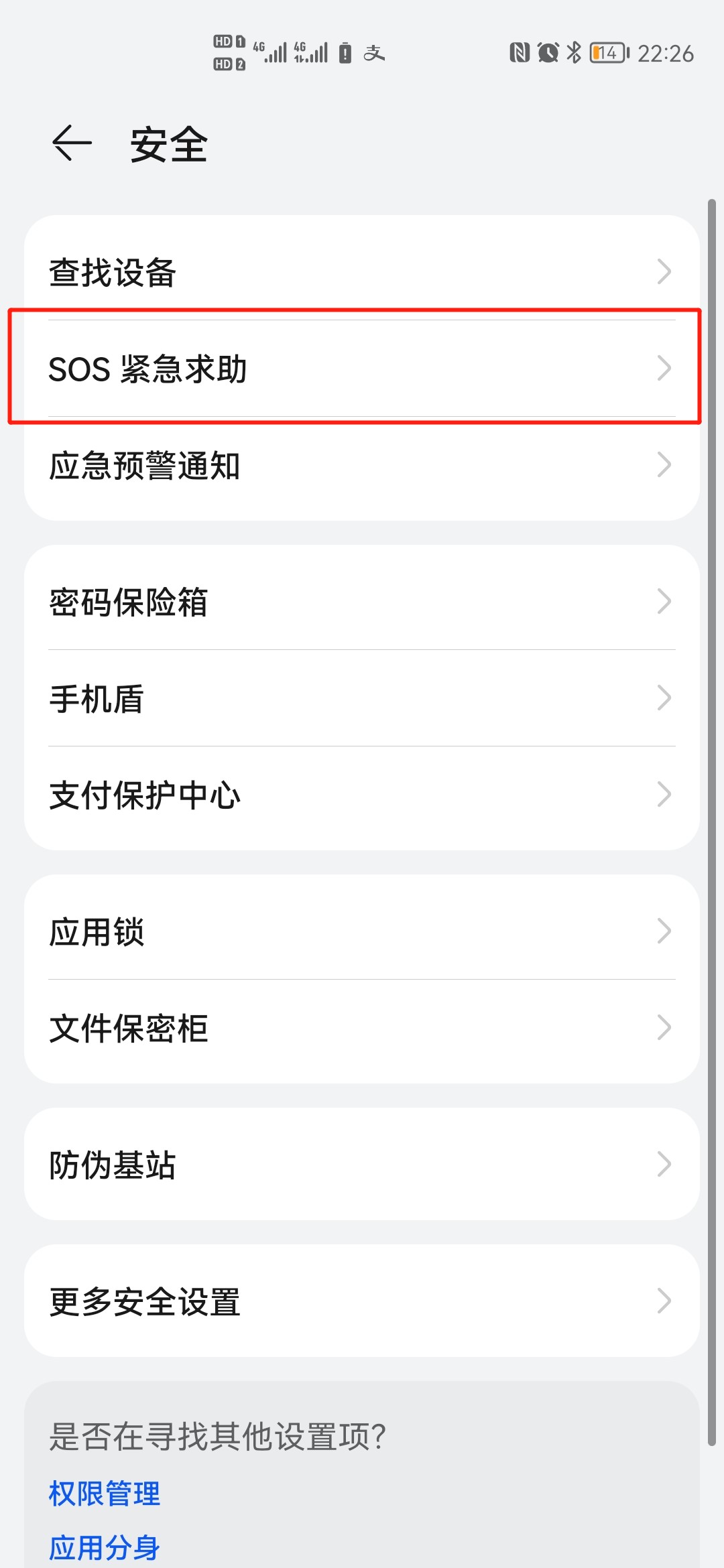This screenshot has height=1568, width=724.
Task: Open 支付保护中心
Action: point(362,795)
